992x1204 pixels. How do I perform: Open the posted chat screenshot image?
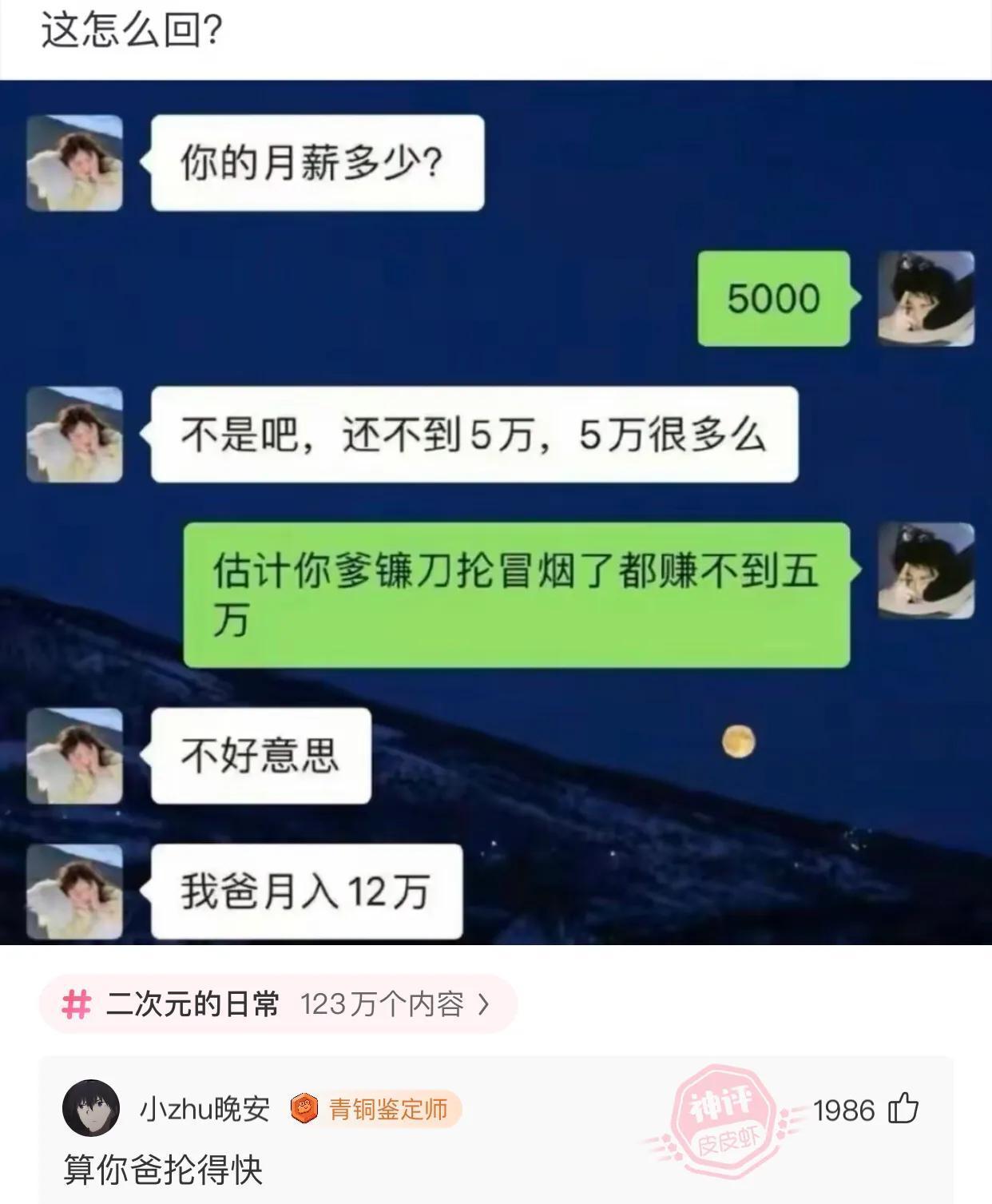point(495,511)
